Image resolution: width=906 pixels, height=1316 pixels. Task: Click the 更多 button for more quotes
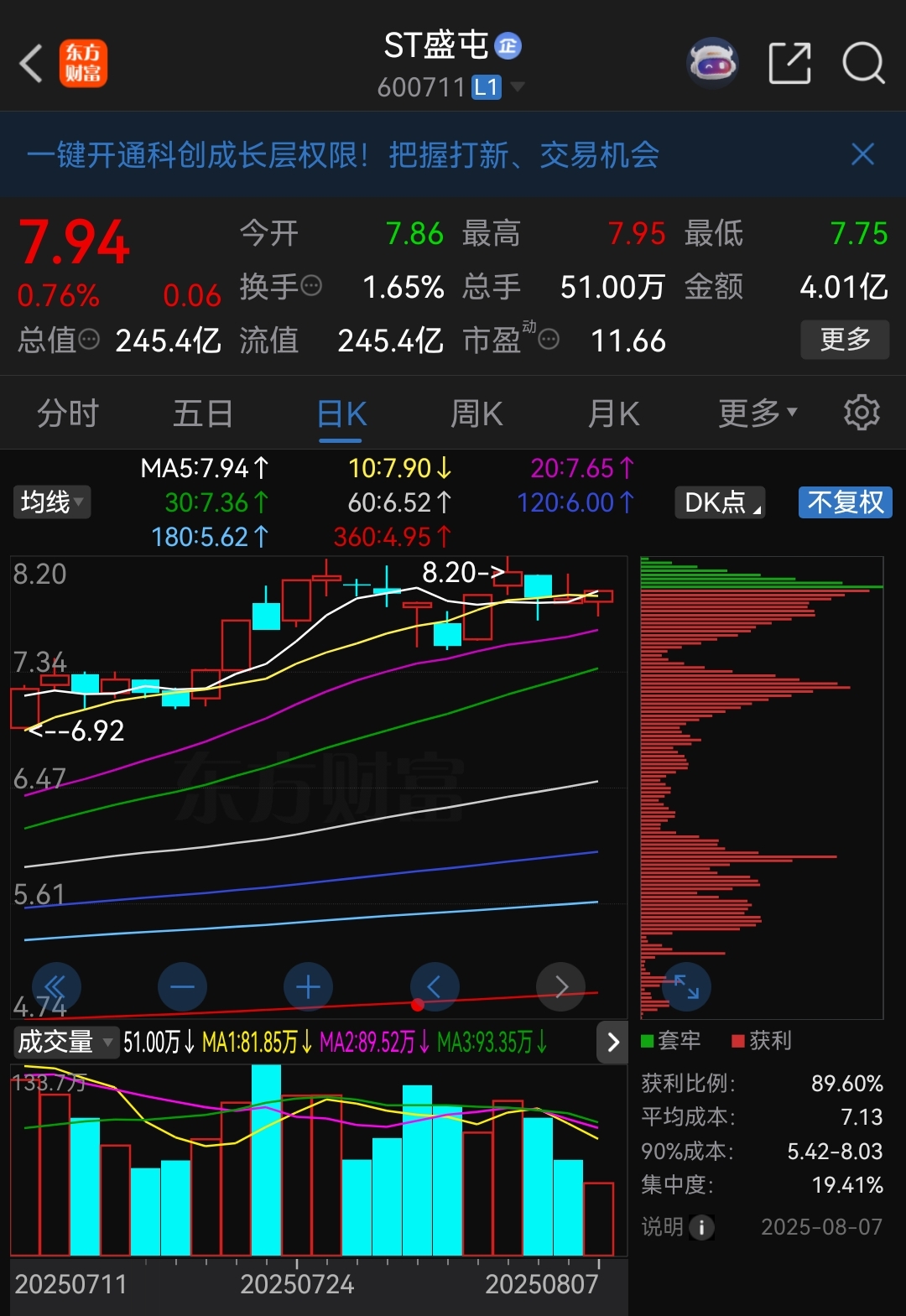845,341
